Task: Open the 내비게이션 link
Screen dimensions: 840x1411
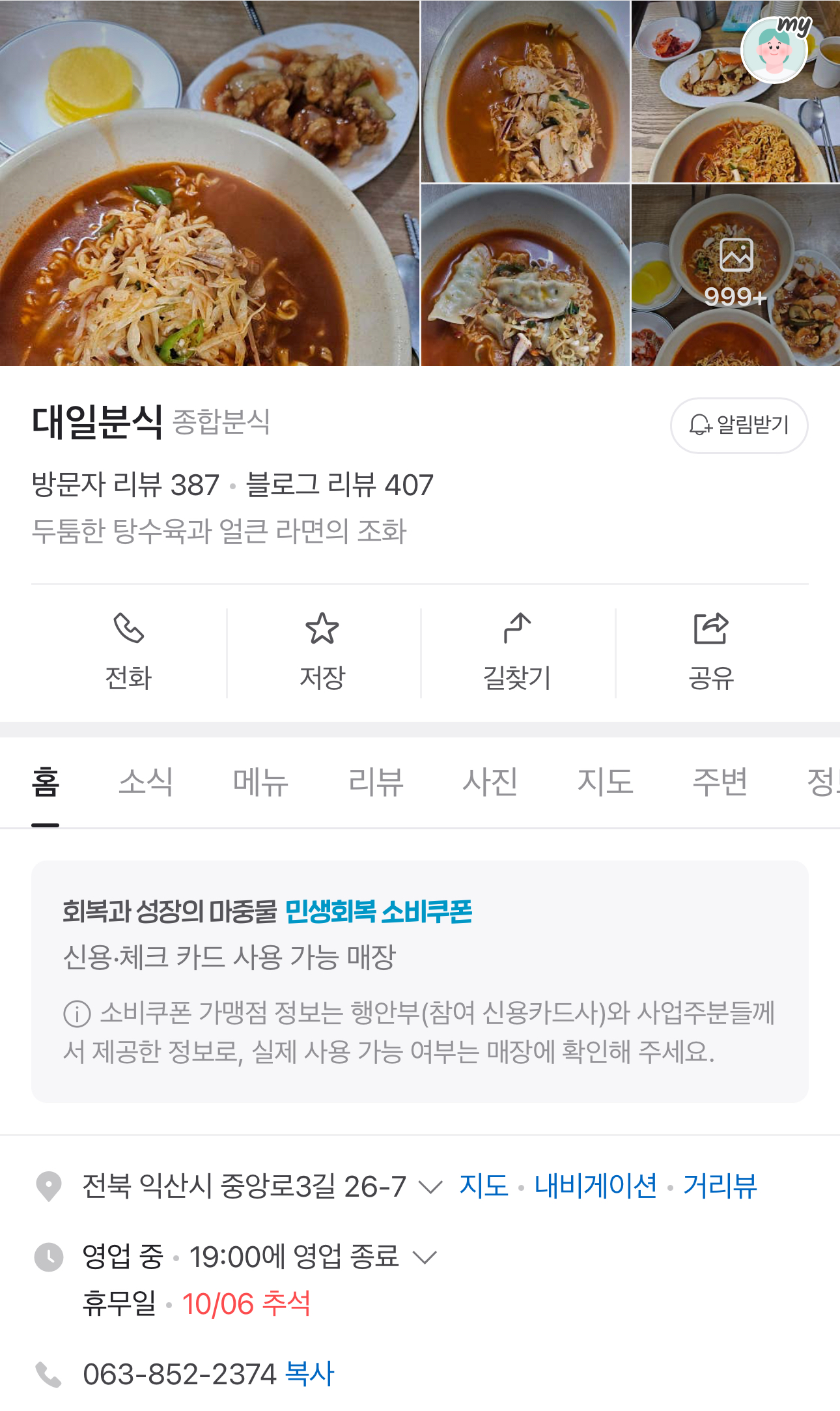Action: pos(596,1186)
